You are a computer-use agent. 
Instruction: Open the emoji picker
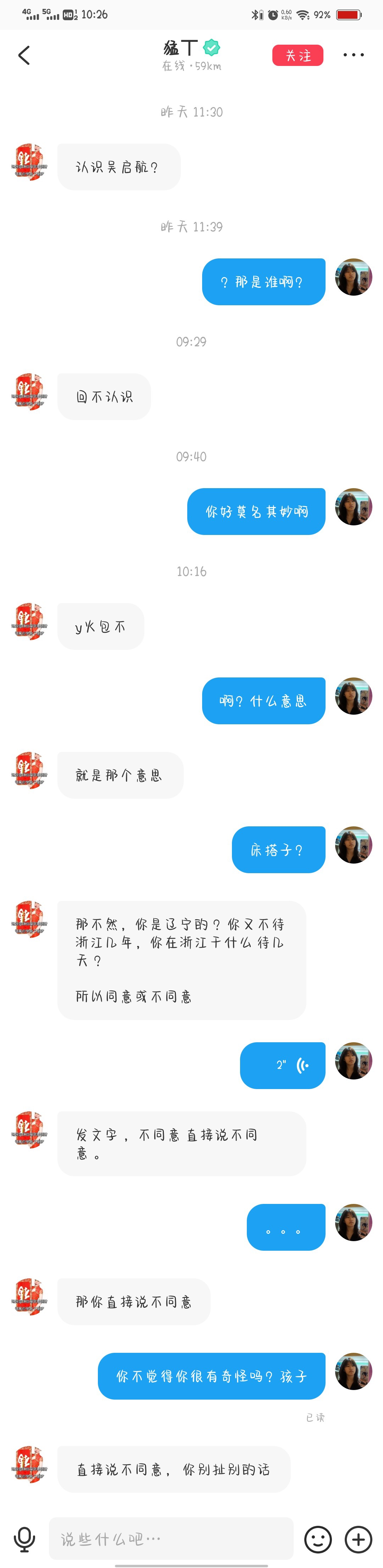point(318,1539)
